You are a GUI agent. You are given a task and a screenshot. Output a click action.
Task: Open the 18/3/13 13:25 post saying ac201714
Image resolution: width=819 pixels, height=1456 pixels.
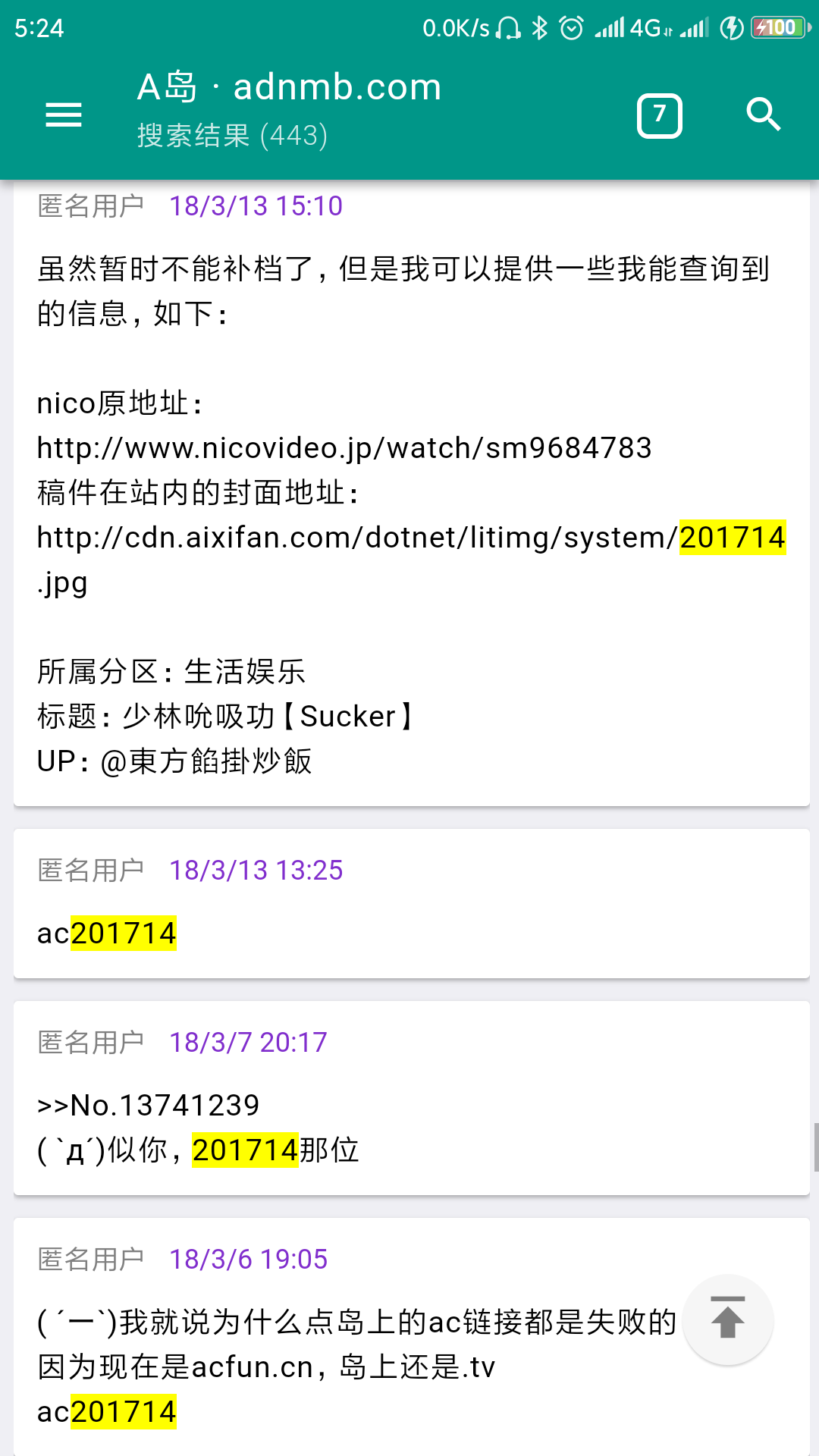[409, 902]
